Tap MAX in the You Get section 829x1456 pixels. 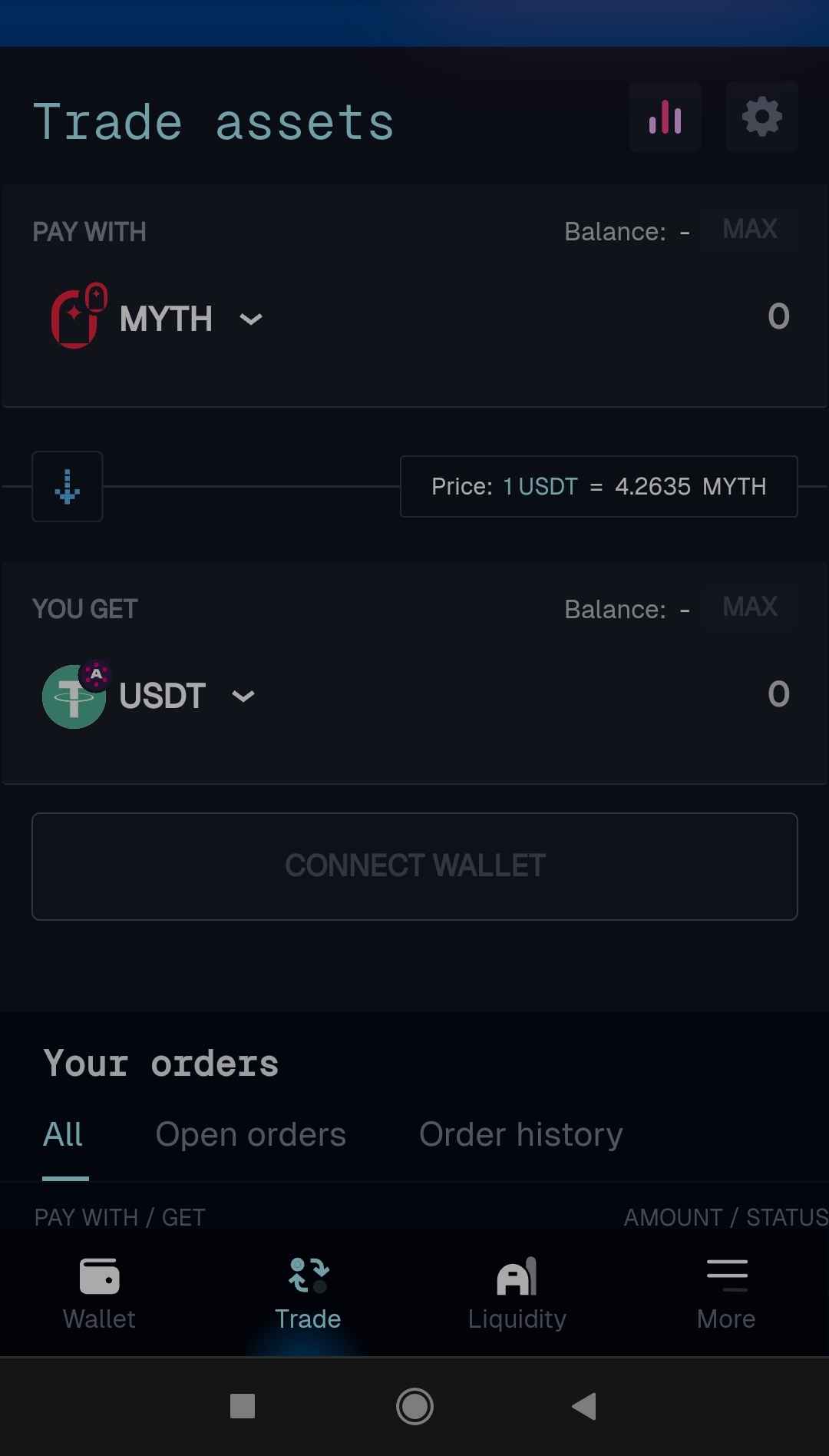click(x=750, y=607)
